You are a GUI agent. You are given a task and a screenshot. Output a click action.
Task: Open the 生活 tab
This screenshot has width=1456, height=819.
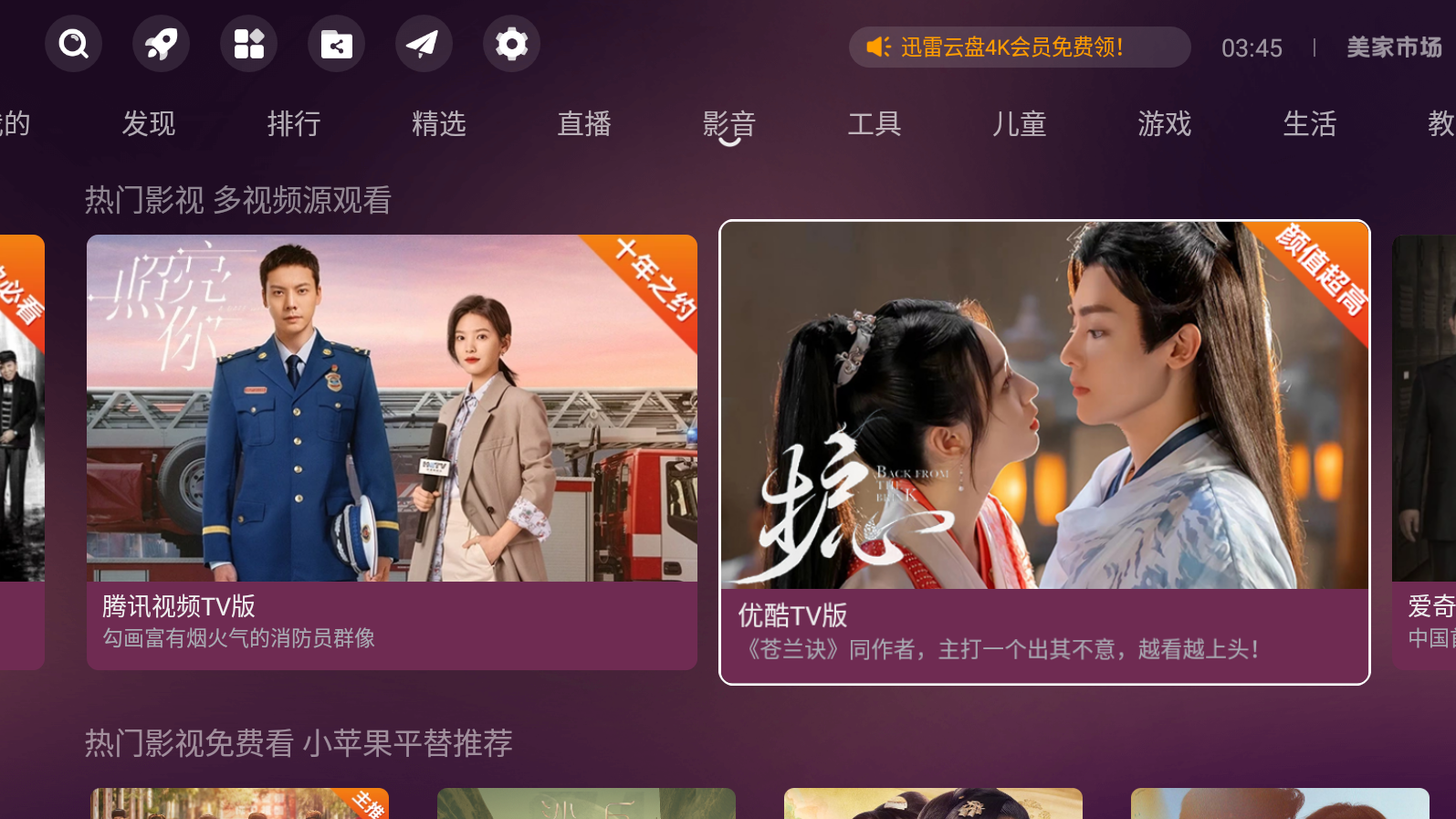click(1310, 123)
